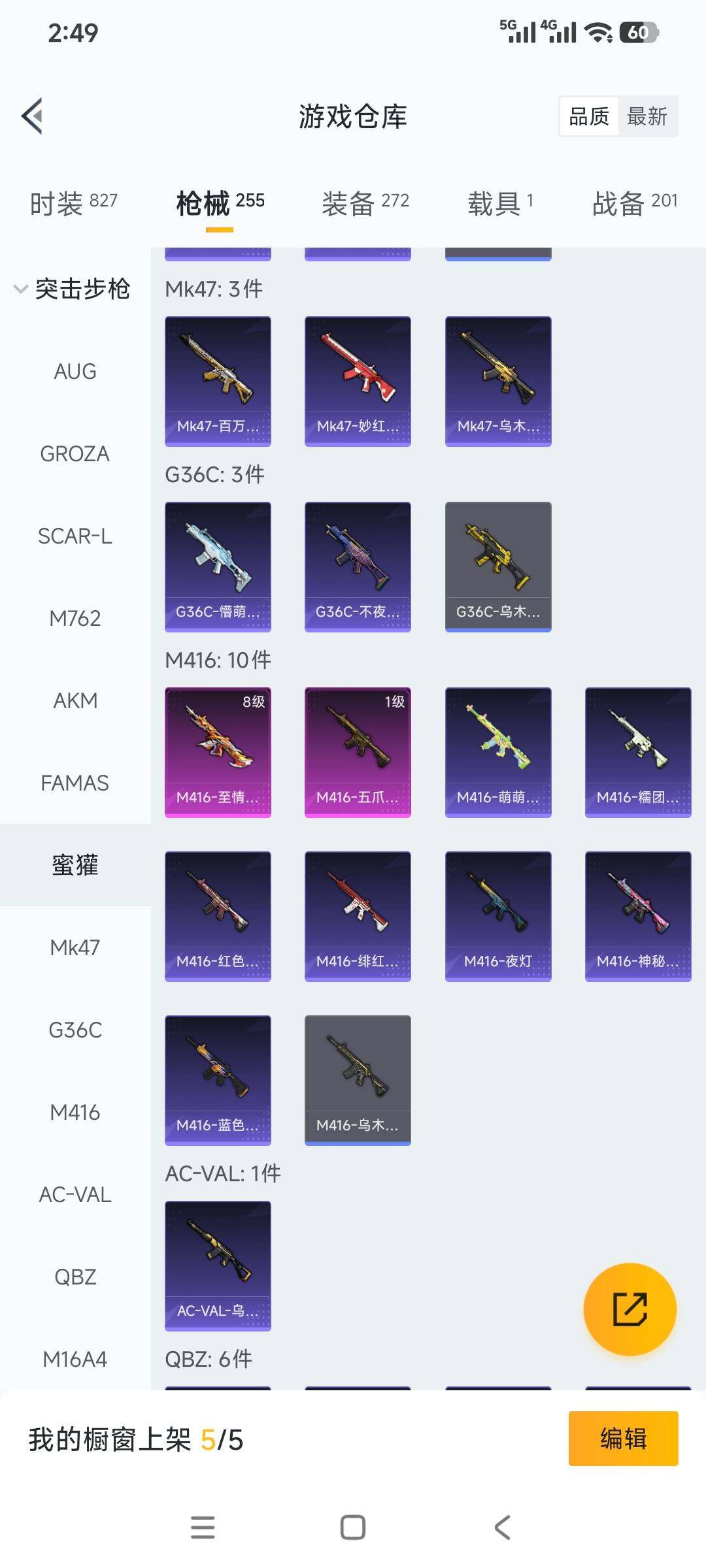
Task: Collapse the 突击步枪 category
Action: click(x=73, y=289)
